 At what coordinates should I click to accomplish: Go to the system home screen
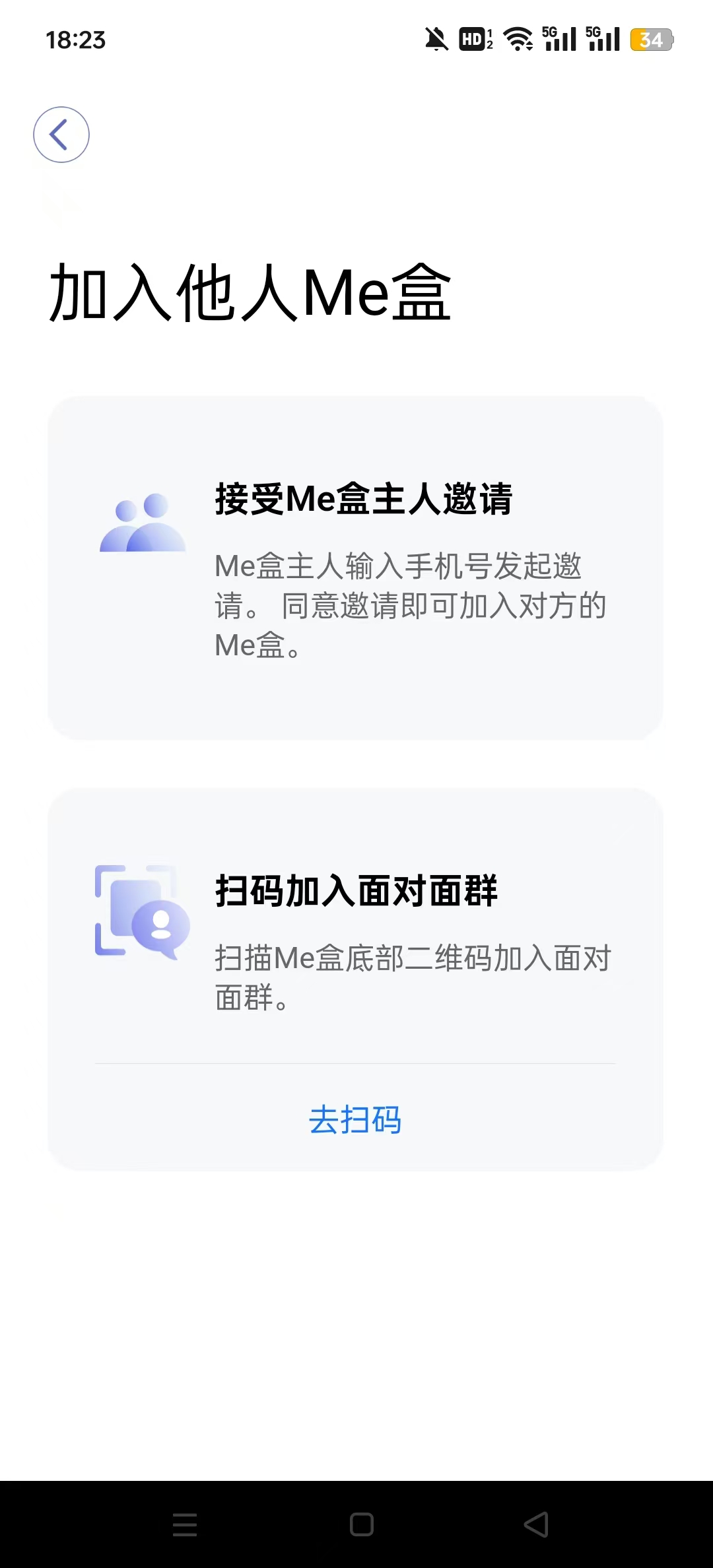click(x=362, y=1524)
